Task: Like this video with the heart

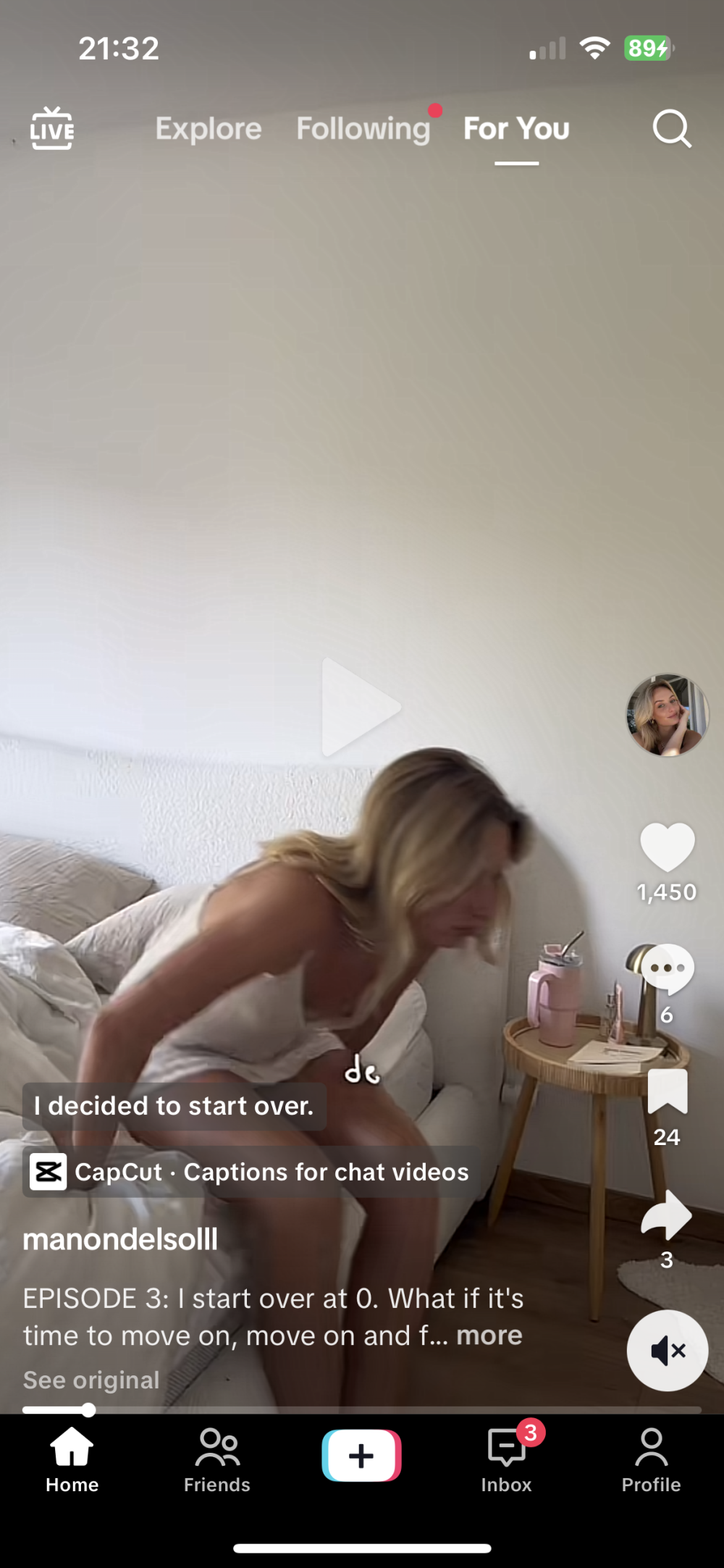Action: point(667,847)
